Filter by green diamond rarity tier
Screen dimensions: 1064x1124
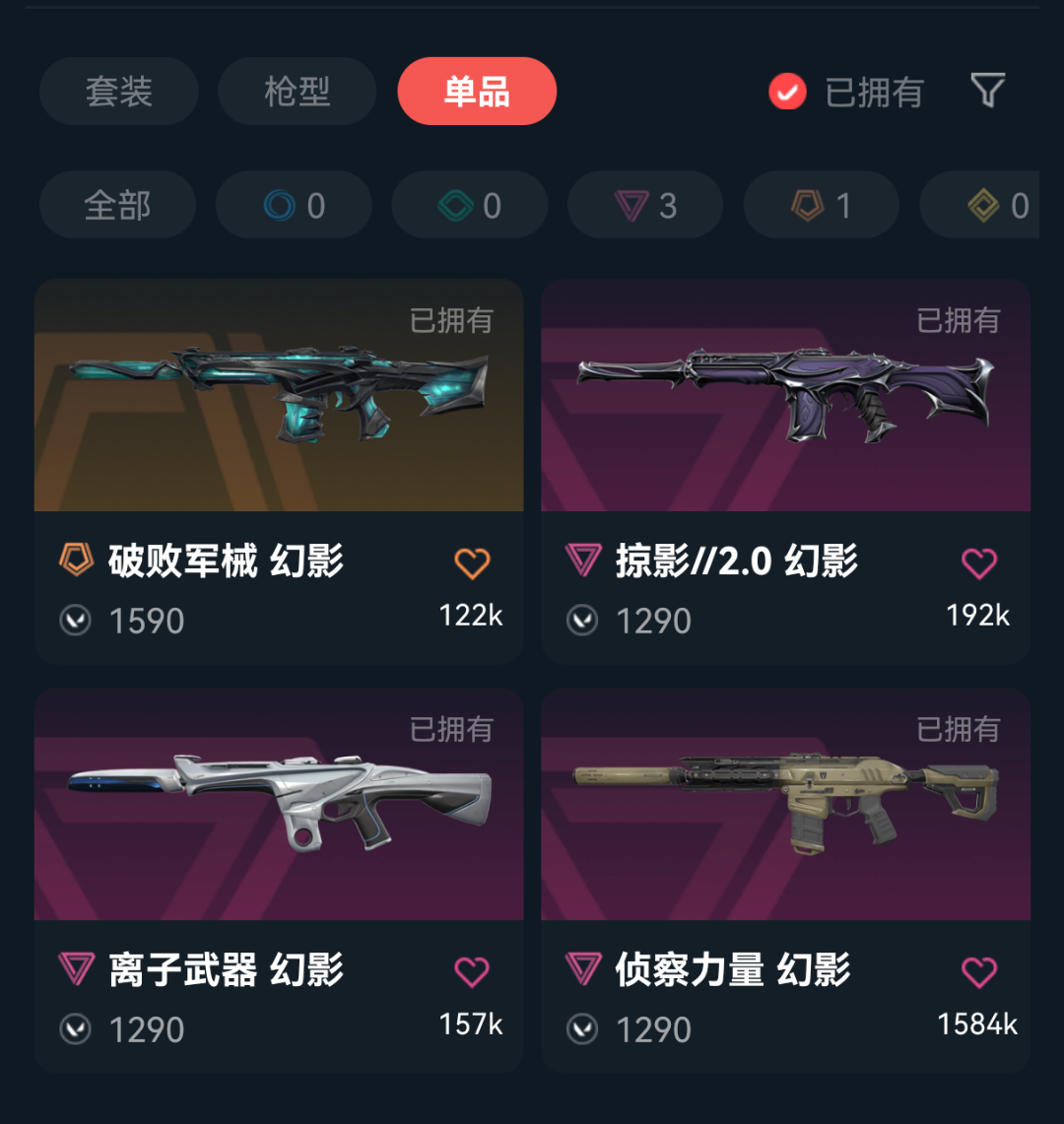point(469,206)
